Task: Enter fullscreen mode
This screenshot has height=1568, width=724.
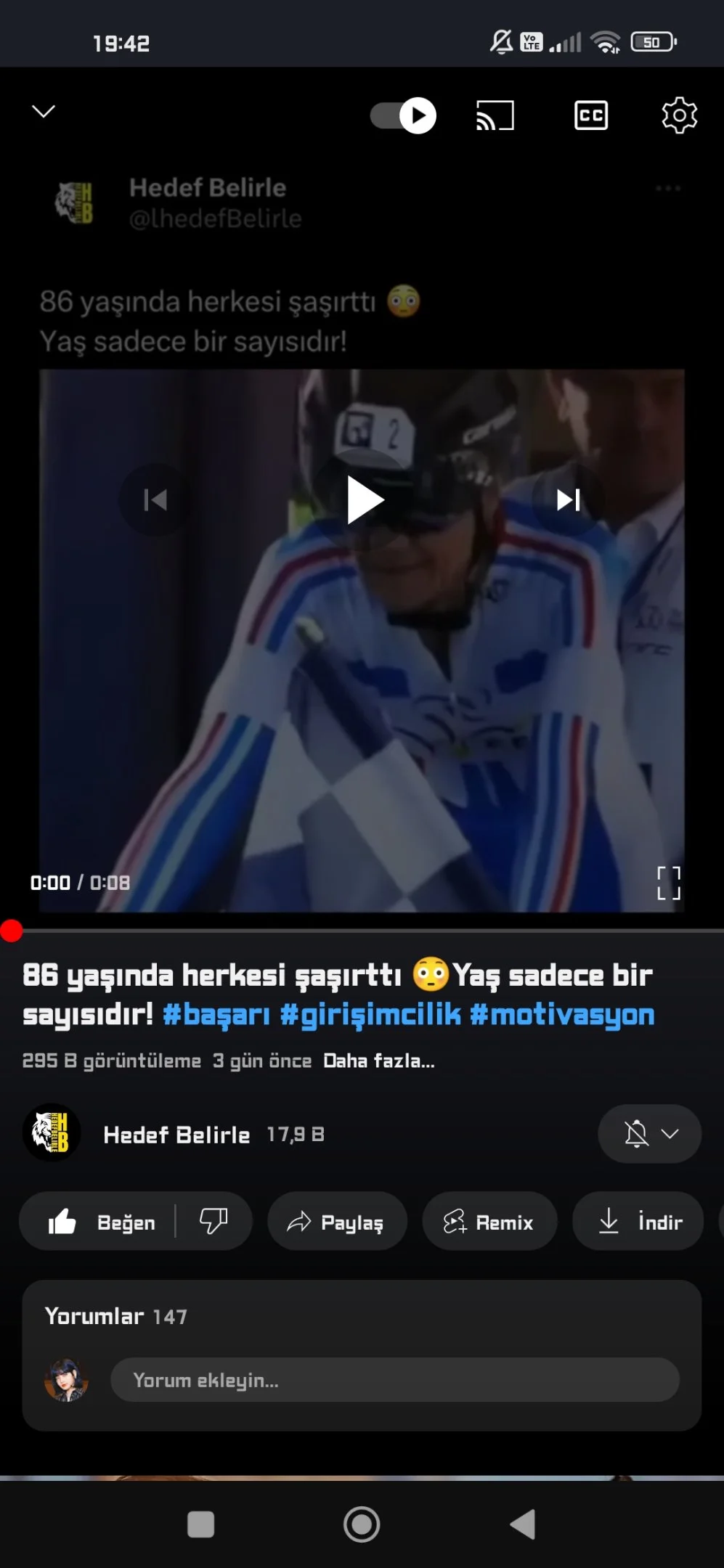Action: tap(669, 883)
